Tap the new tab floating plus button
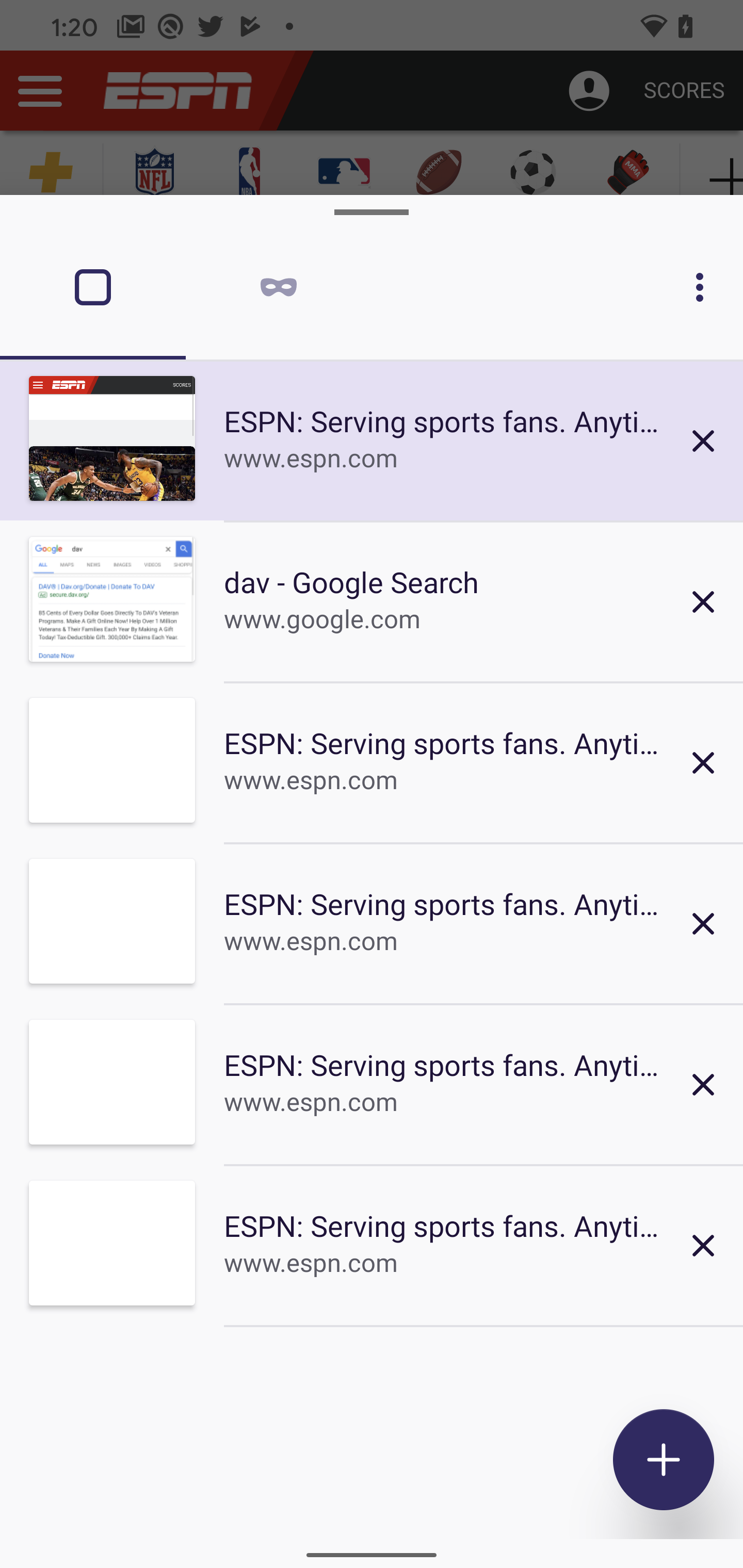Image resolution: width=743 pixels, height=1568 pixels. (663, 1460)
